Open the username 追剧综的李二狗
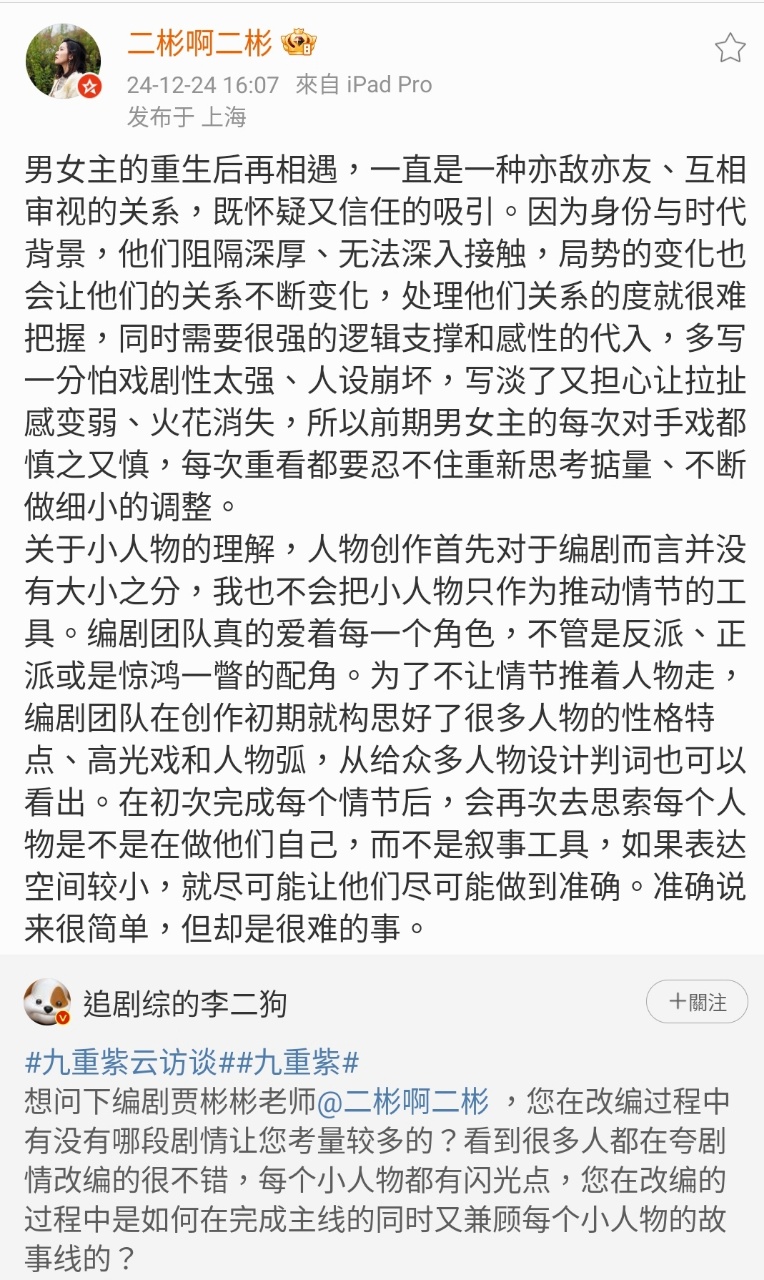764x1280 pixels. click(186, 1003)
